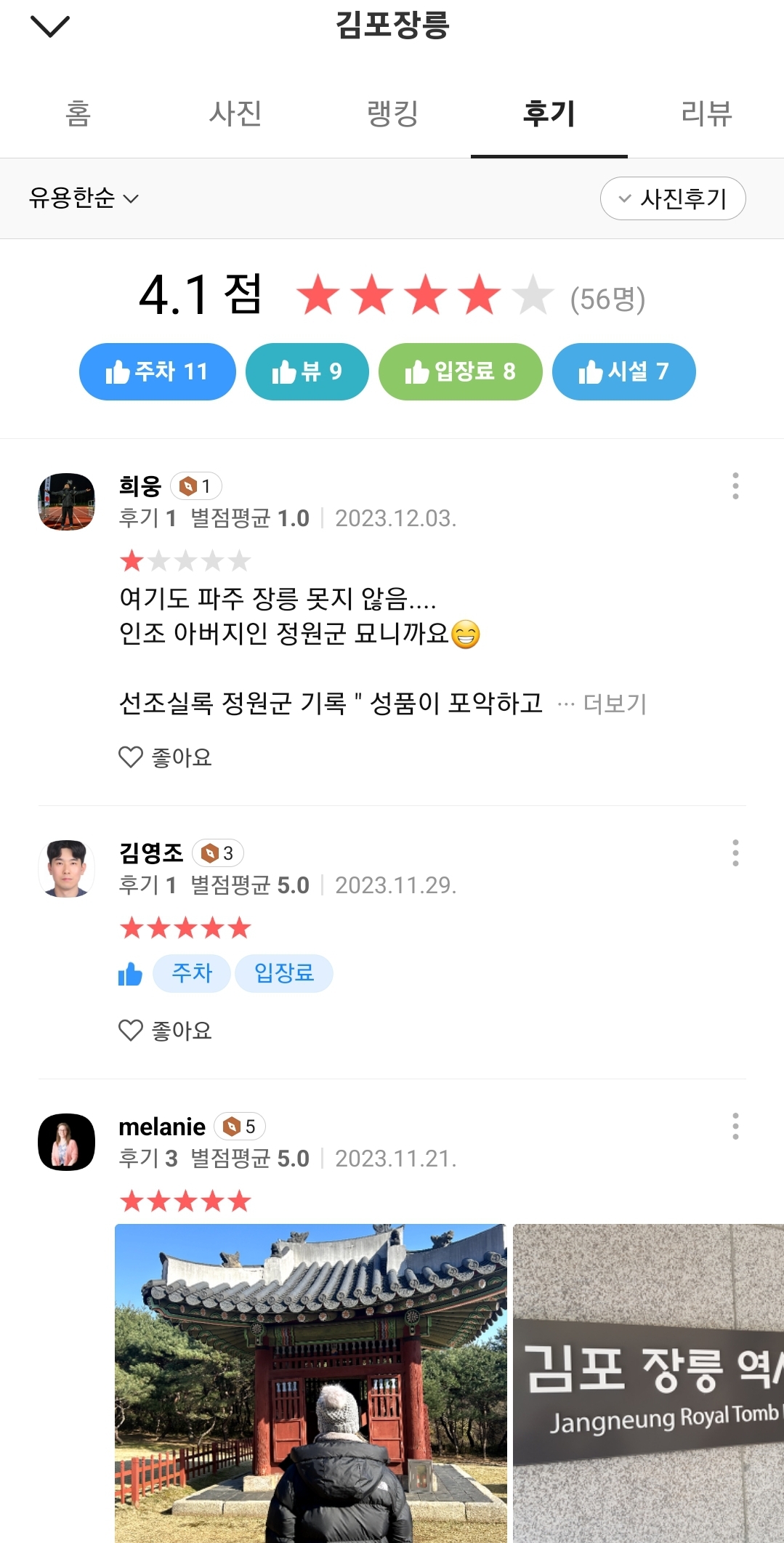784x1543 pixels.
Task: Open the overflow menu on melanie's review
Action: 735,1126
